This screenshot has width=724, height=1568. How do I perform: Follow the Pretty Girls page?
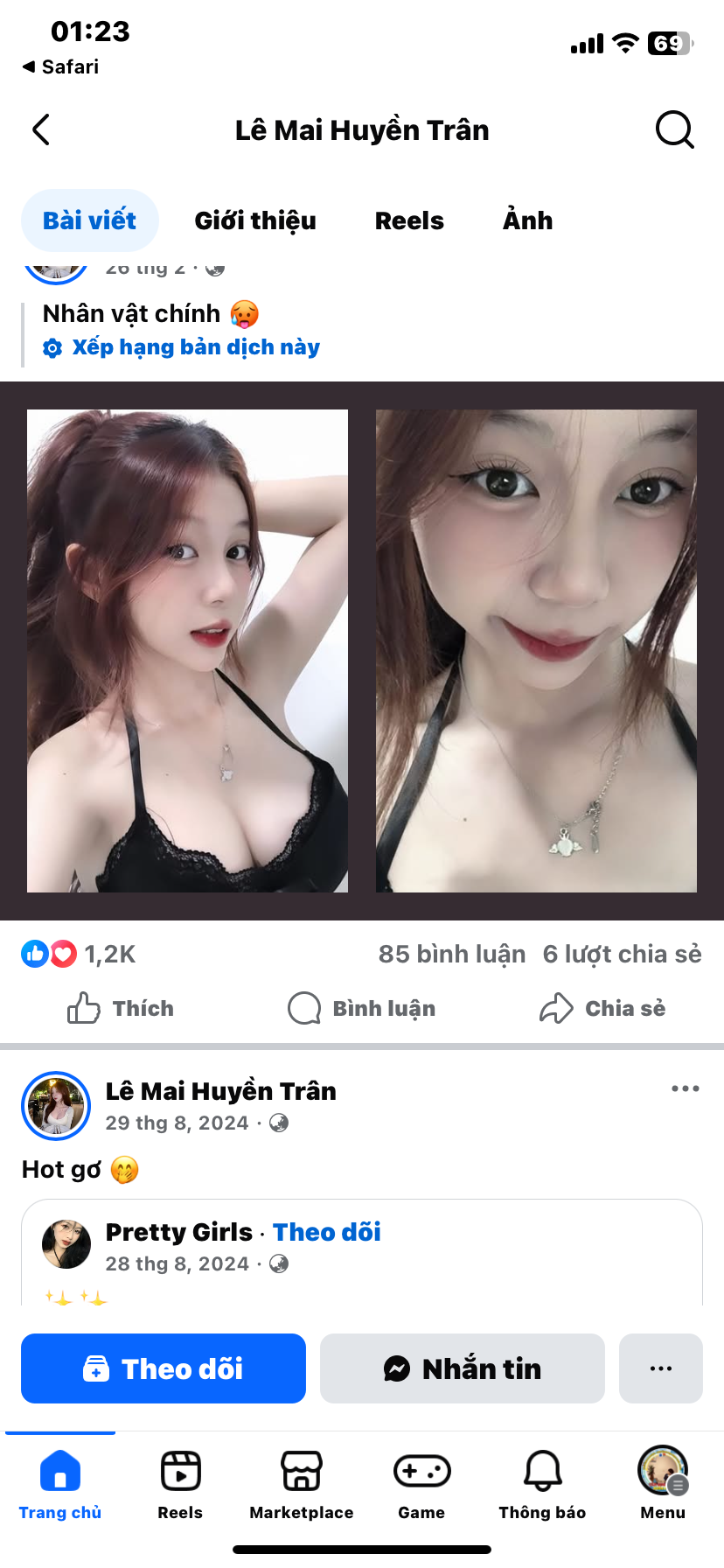(x=327, y=1232)
